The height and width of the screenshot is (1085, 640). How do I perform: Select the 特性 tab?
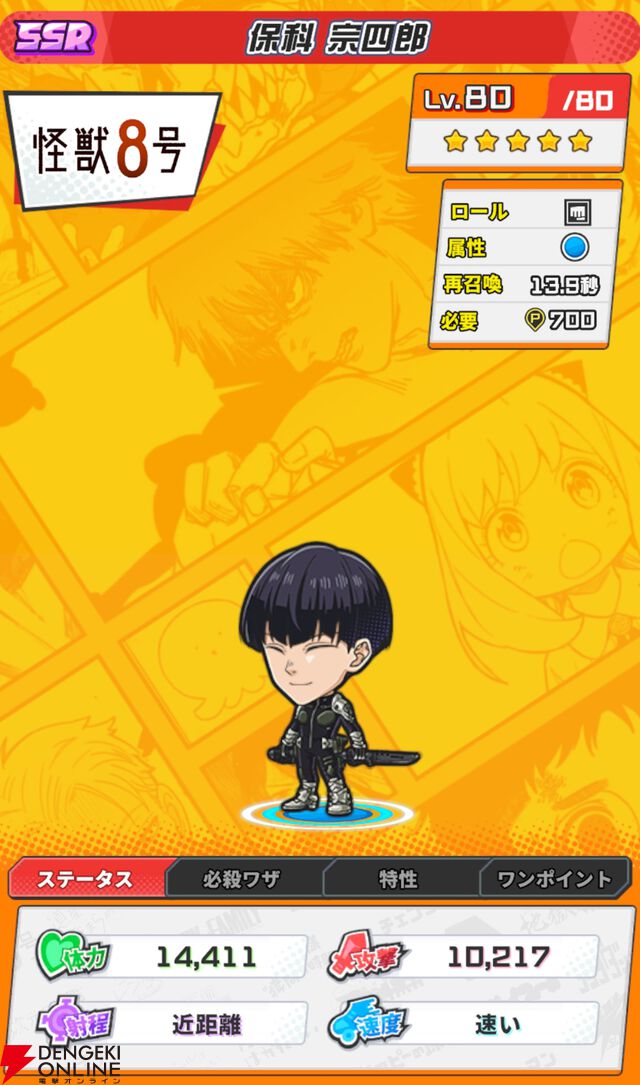[x=398, y=879]
